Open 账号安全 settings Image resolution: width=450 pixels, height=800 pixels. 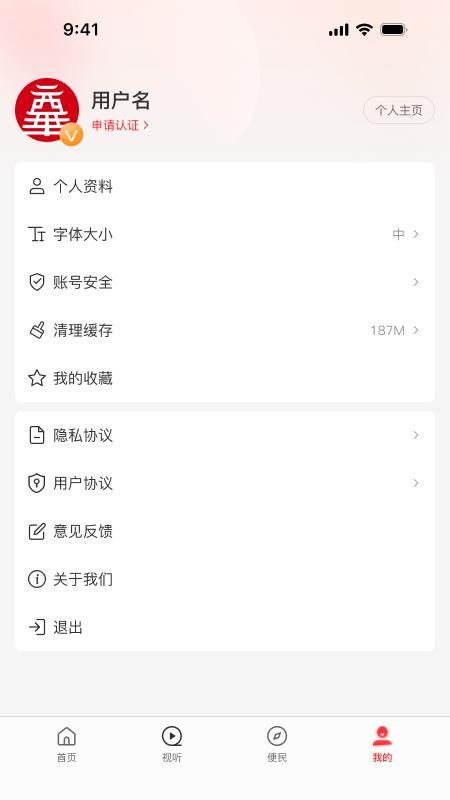click(225, 282)
